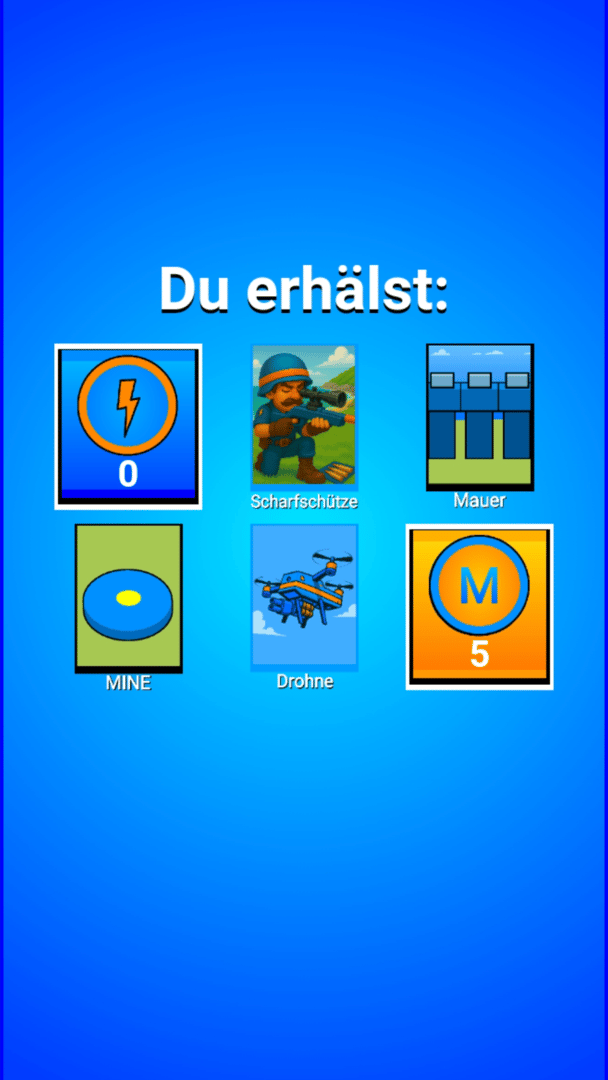This screenshot has width=608, height=1080.
Task: Tap the lightning energy reward tile
Action: 128,426
